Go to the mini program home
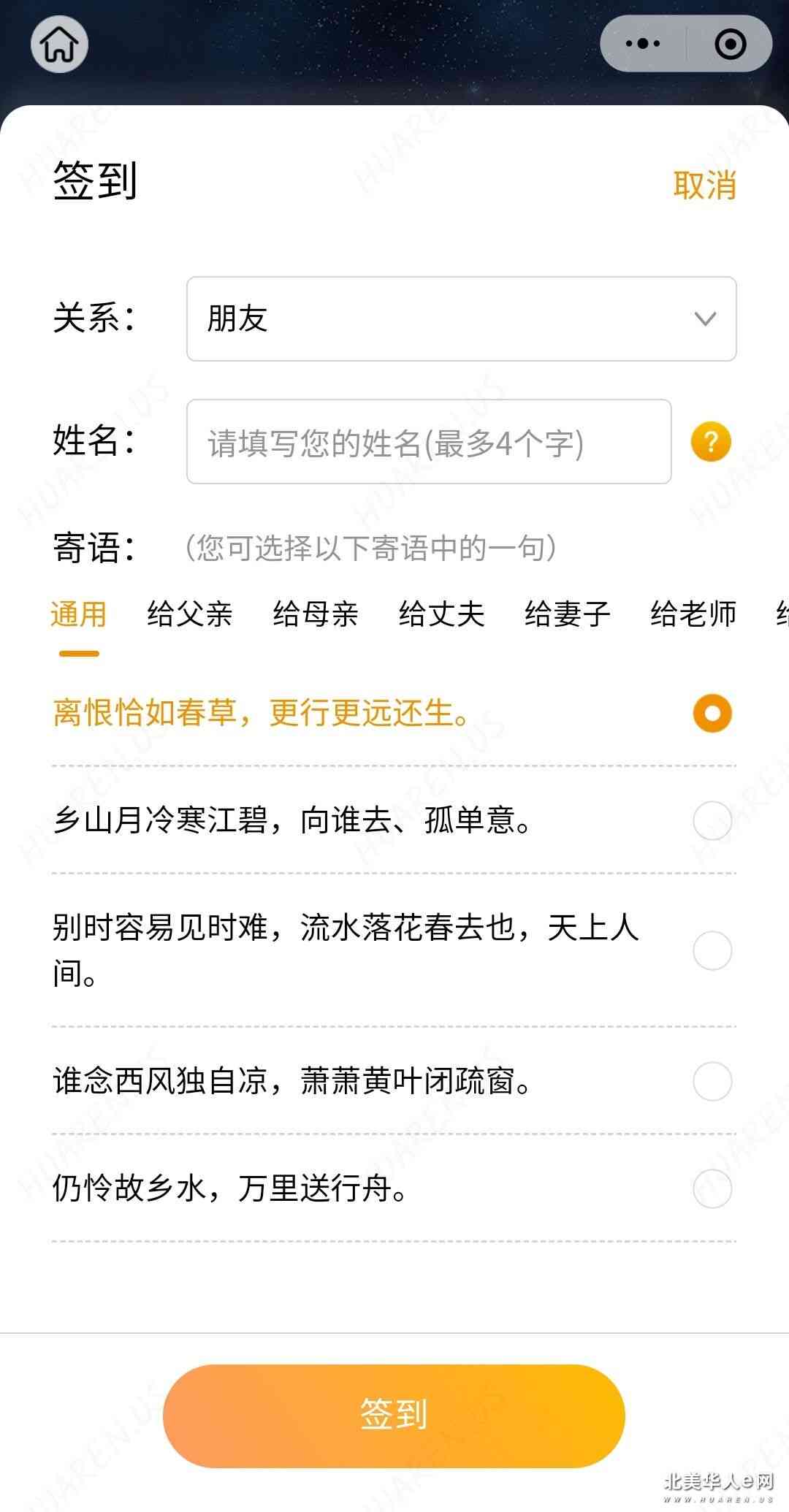 click(59, 44)
